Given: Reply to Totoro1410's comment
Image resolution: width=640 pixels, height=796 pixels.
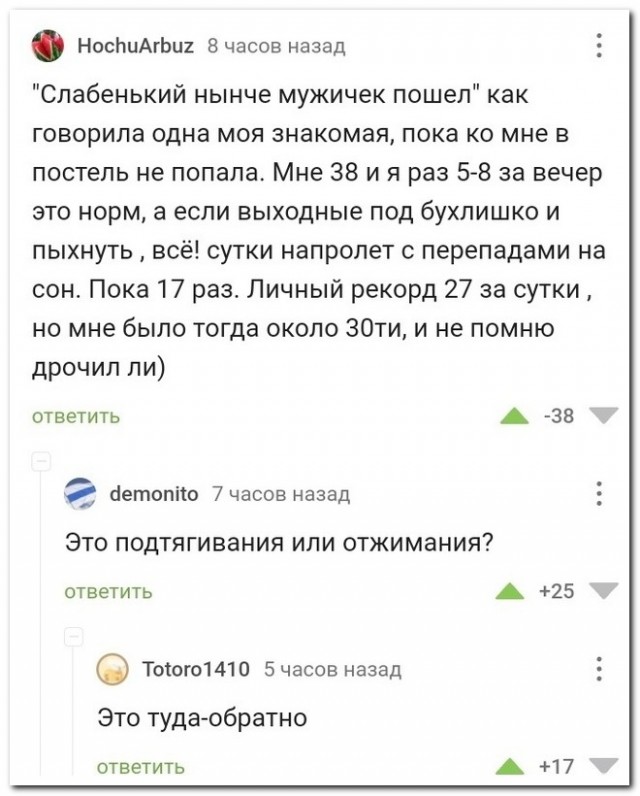Looking at the screenshot, I should click(142, 767).
